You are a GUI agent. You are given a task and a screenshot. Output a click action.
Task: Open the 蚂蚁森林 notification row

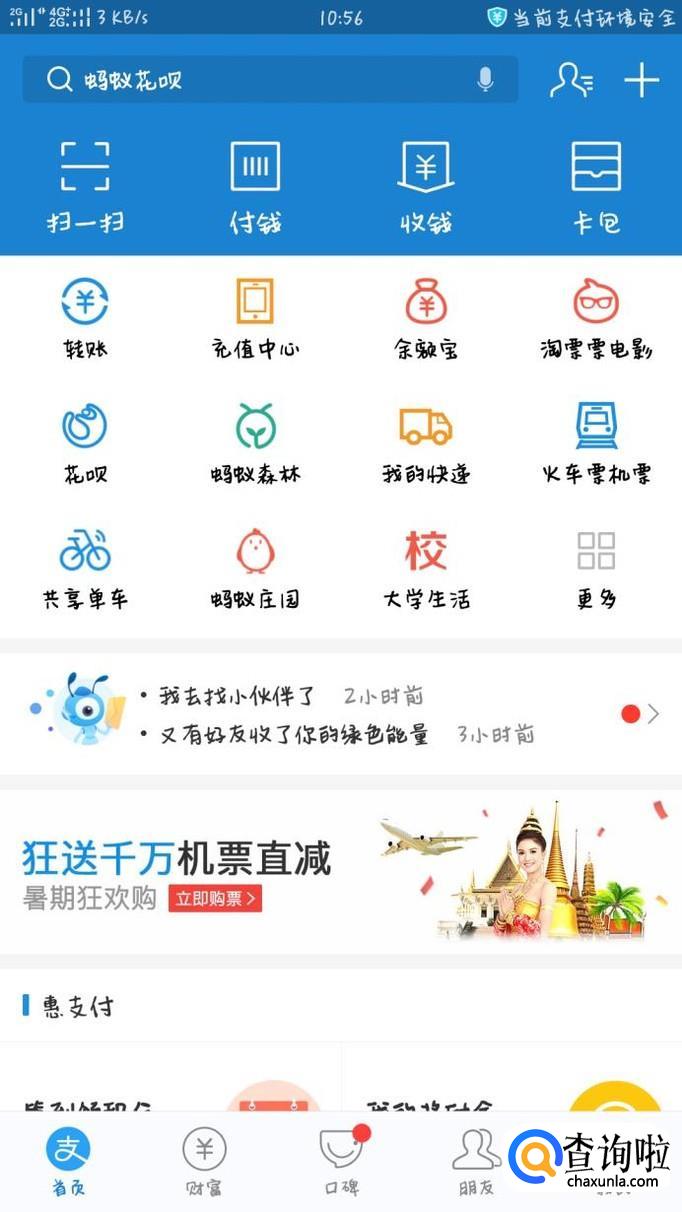pyautogui.click(x=341, y=714)
